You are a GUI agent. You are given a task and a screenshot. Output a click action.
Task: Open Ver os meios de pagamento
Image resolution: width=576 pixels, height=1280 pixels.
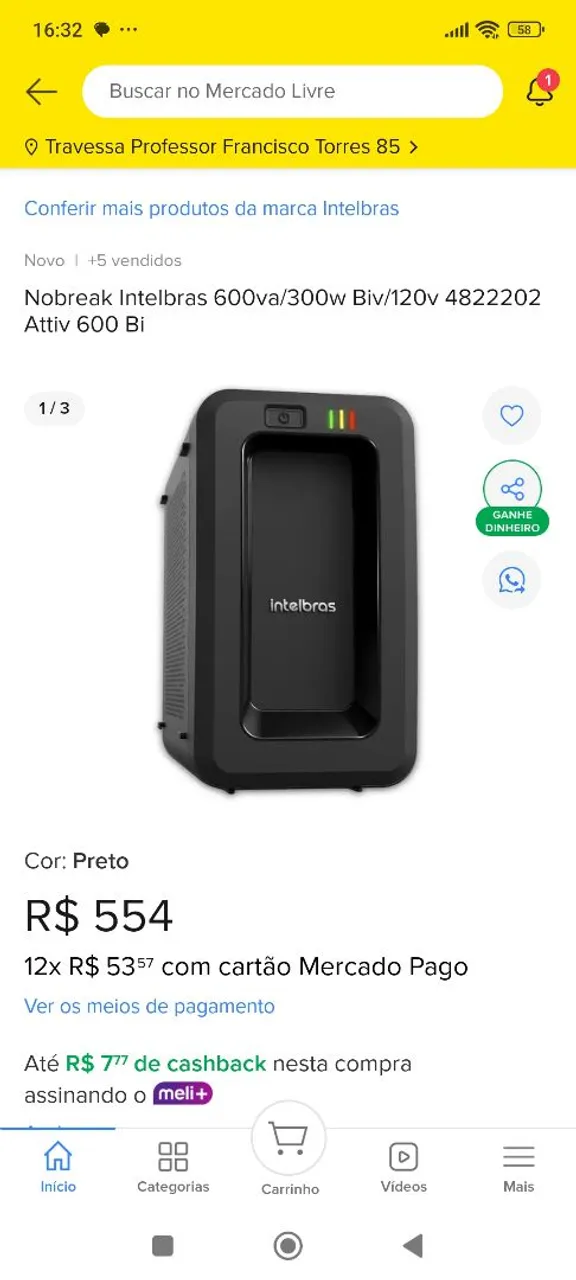click(149, 1006)
